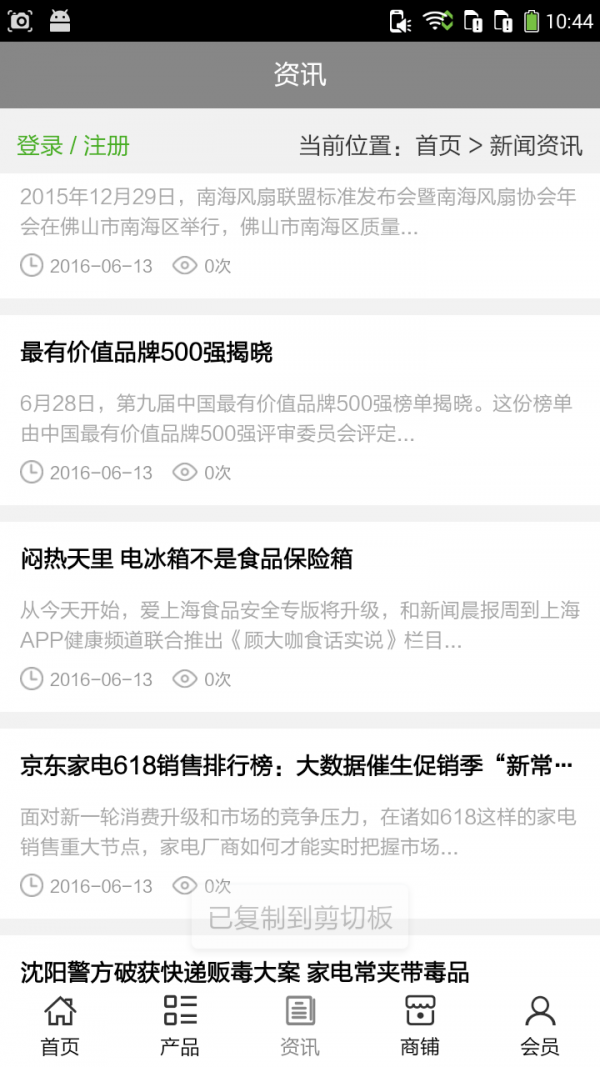The image size is (600, 1067).
Task: Open the 最有价值品牌500强揭晓 article
Action: 146,352
